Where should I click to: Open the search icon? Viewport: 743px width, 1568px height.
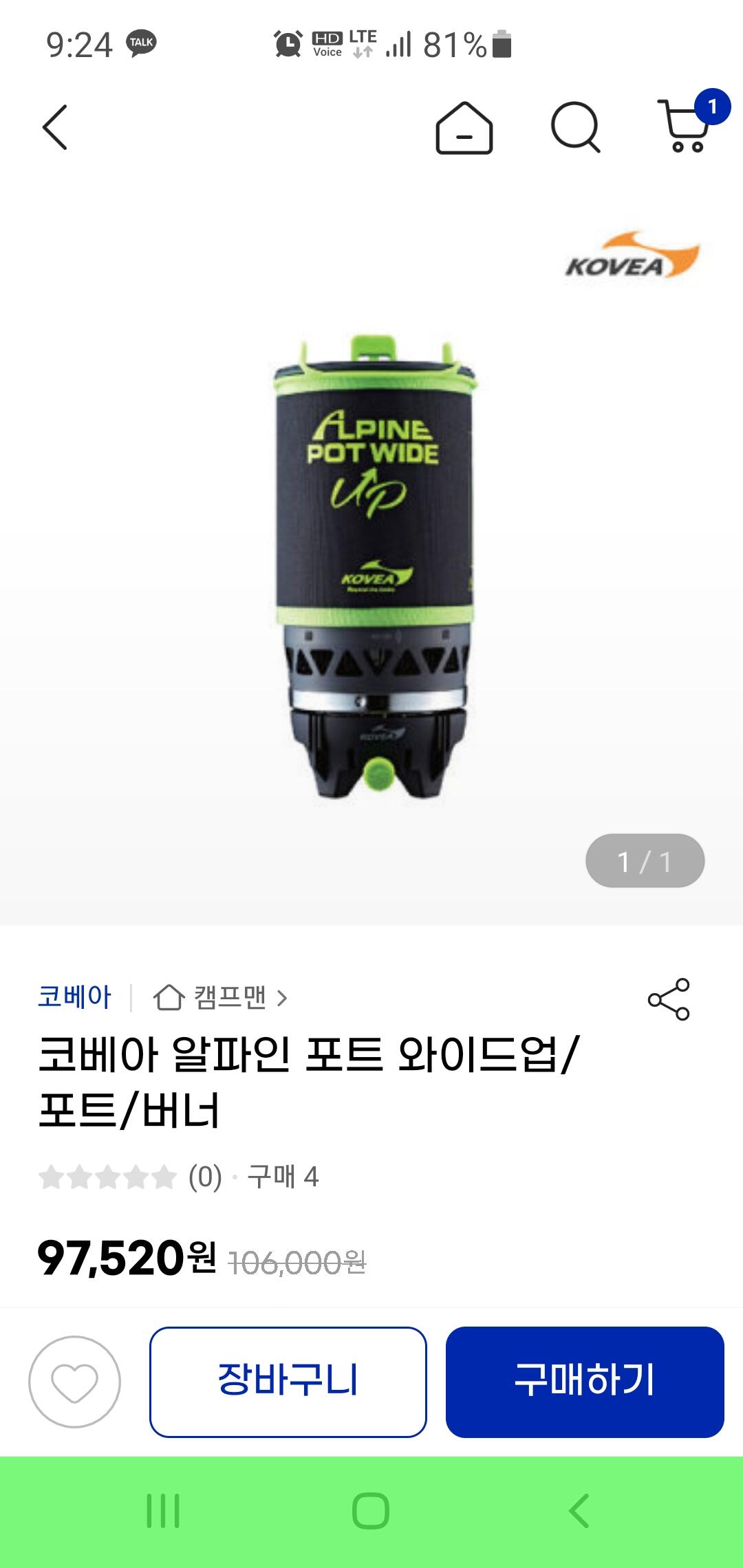[576, 127]
